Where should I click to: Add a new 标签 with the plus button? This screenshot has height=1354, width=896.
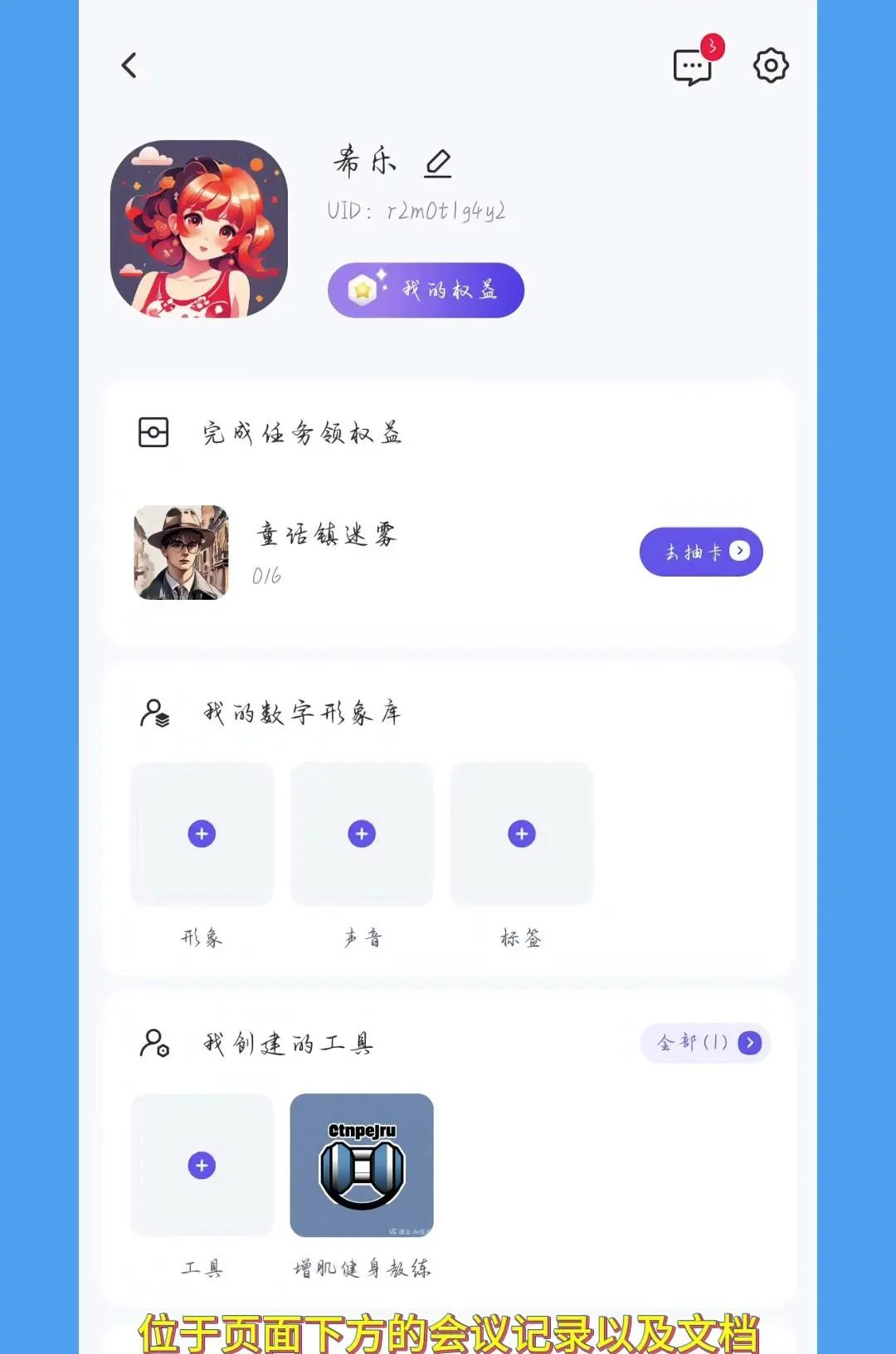click(521, 834)
